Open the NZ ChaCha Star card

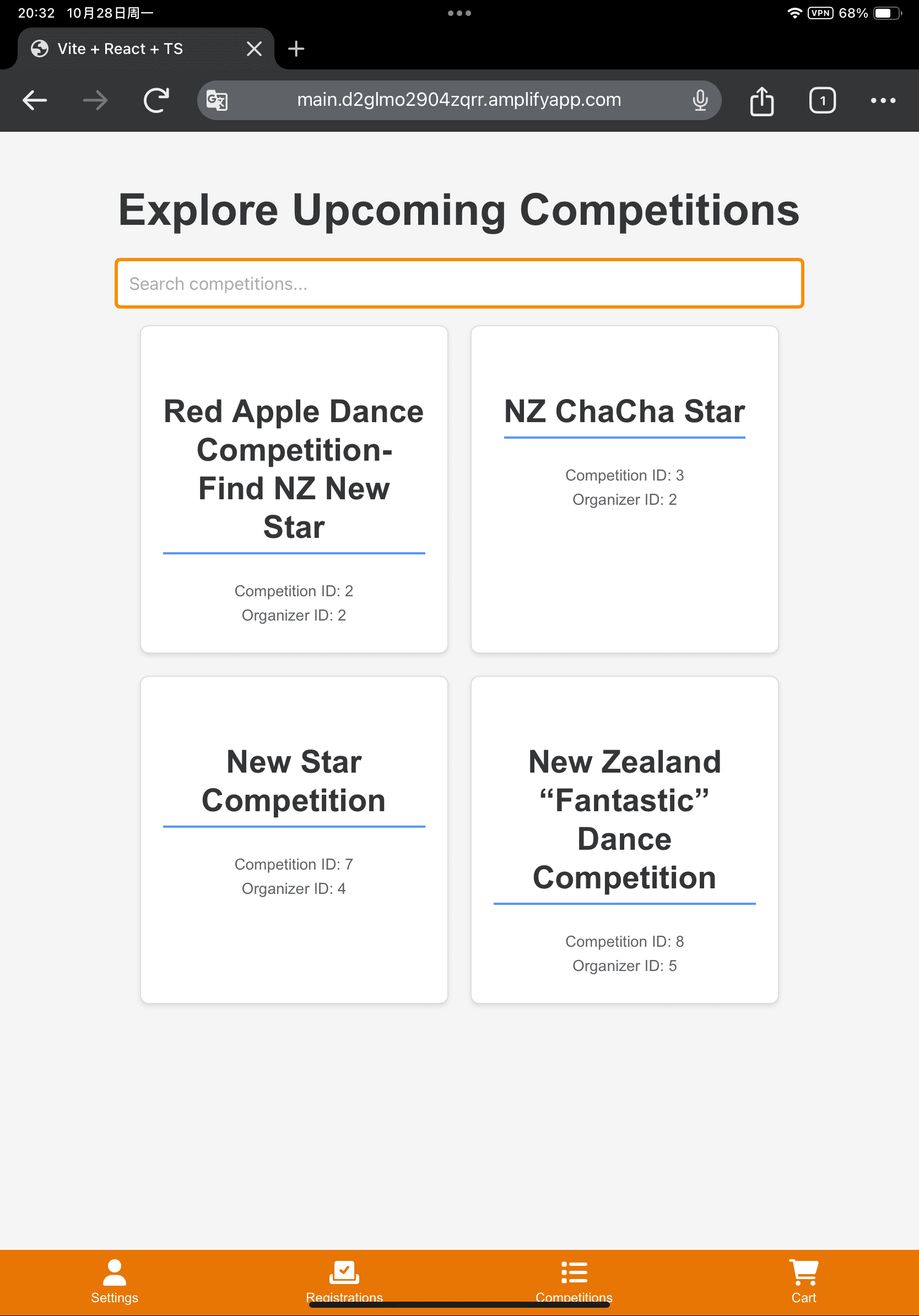624,489
